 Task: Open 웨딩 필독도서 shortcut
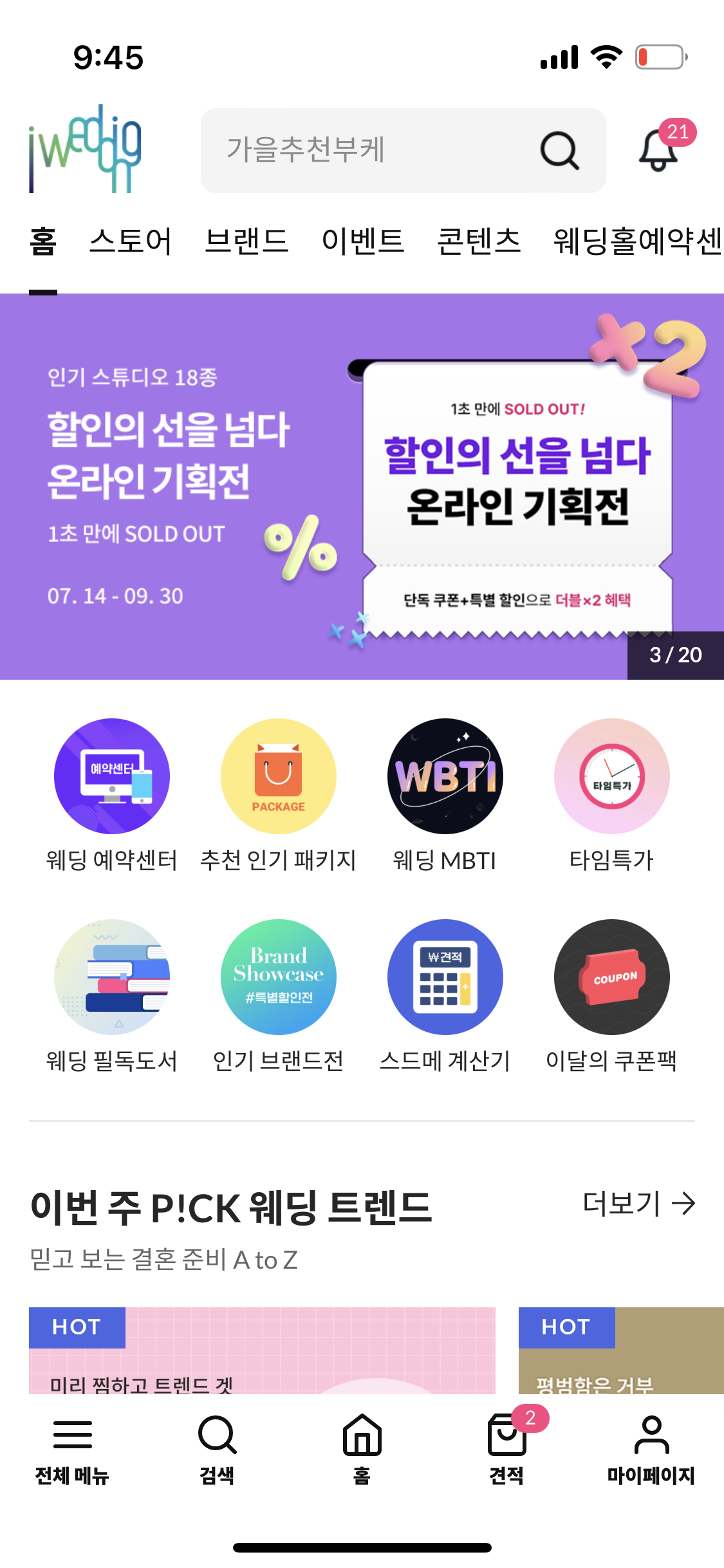[x=112, y=977]
